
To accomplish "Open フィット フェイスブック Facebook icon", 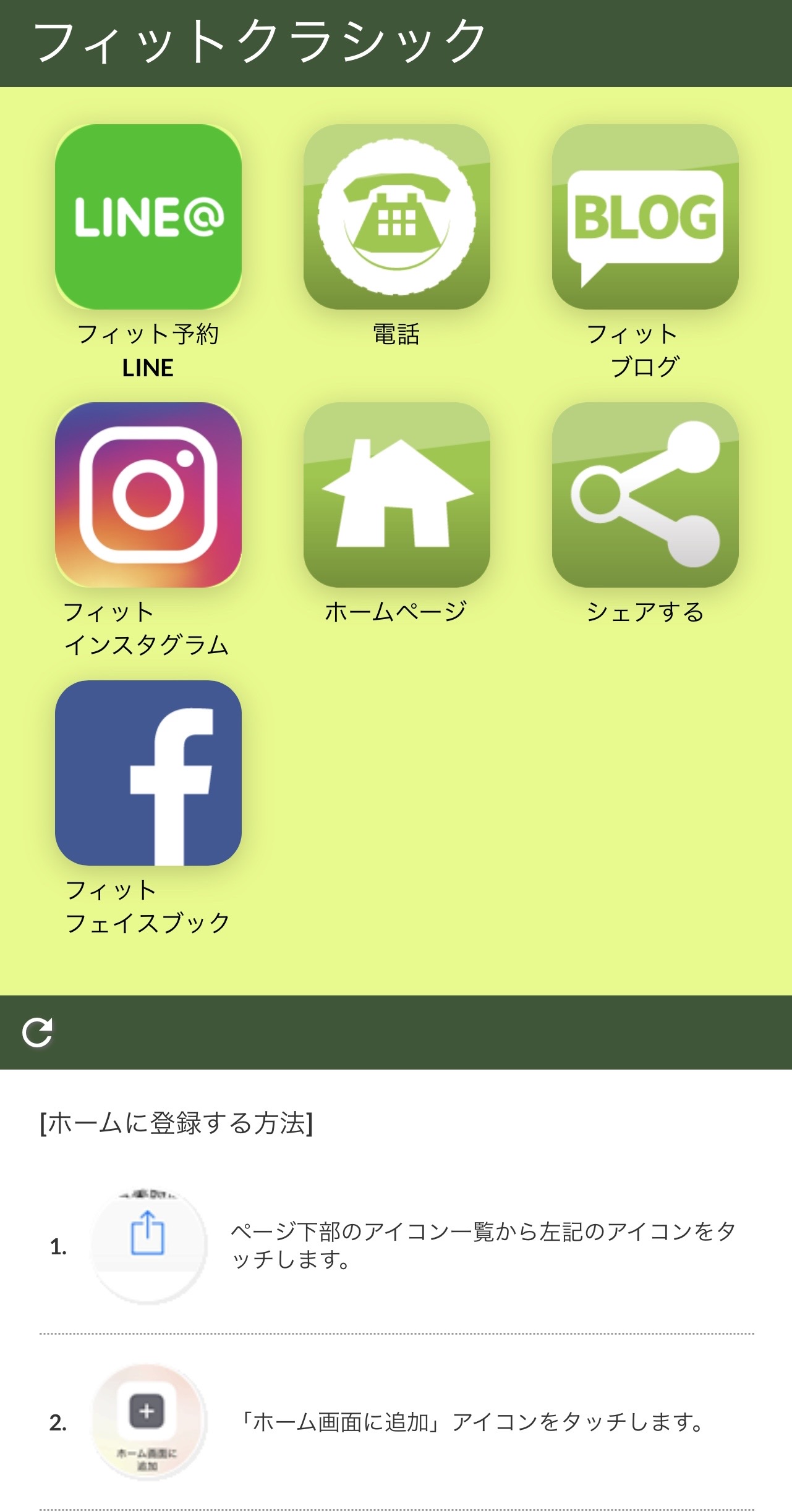I will 148,773.
